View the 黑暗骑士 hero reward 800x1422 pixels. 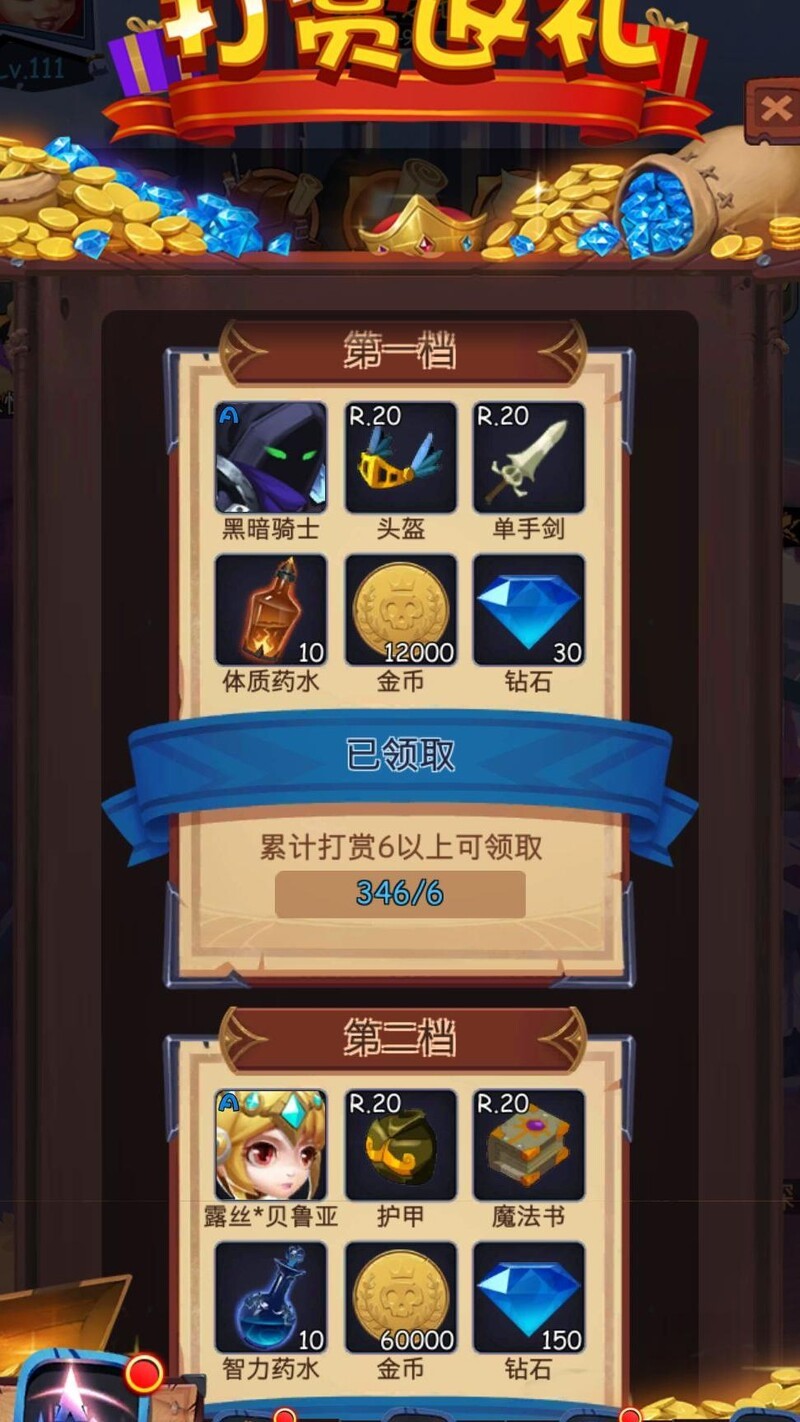click(271, 458)
